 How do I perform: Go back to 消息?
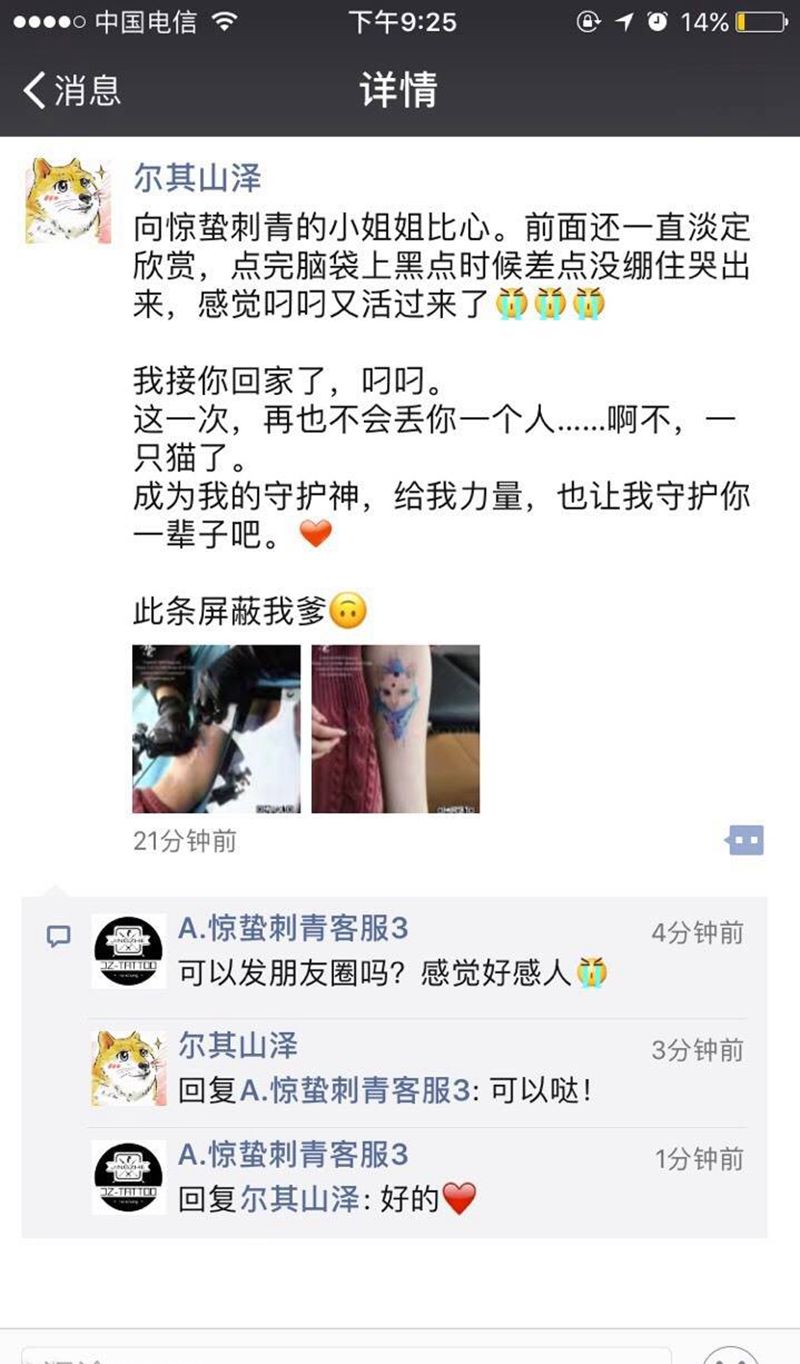(72, 91)
